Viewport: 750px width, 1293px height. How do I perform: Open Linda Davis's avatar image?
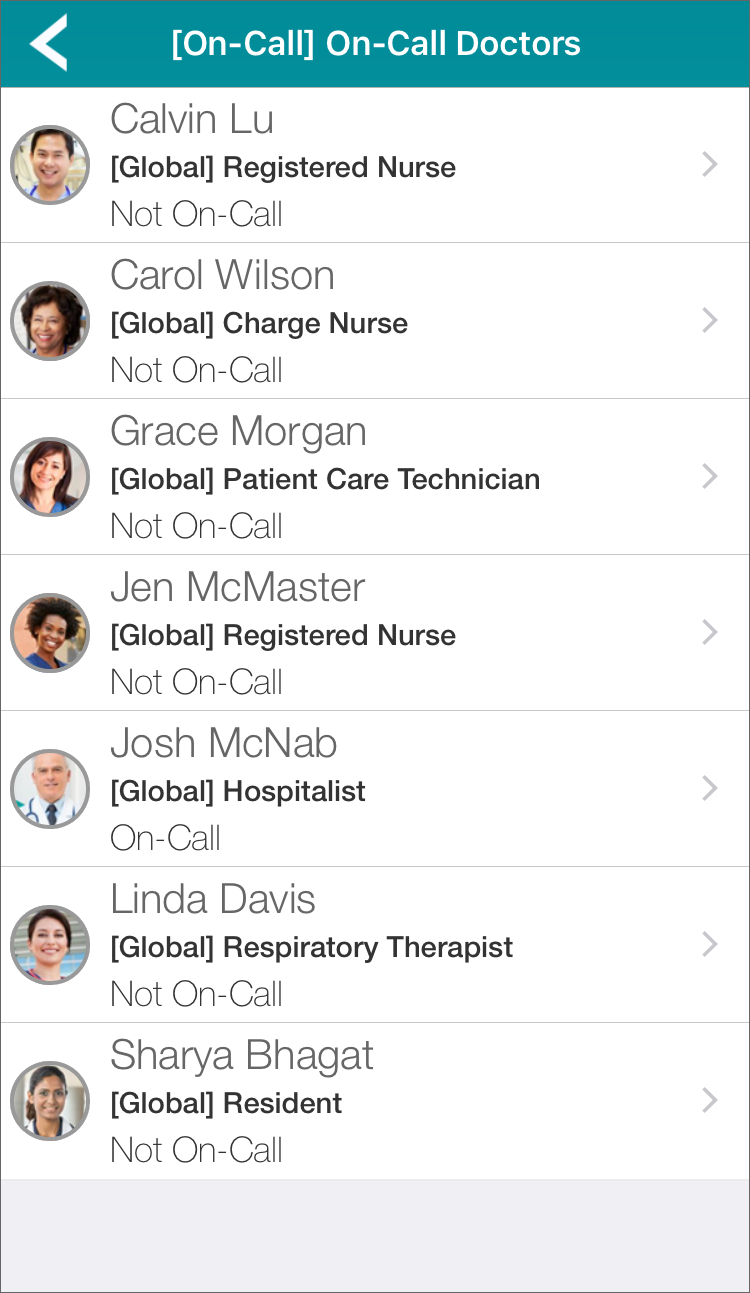49,944
